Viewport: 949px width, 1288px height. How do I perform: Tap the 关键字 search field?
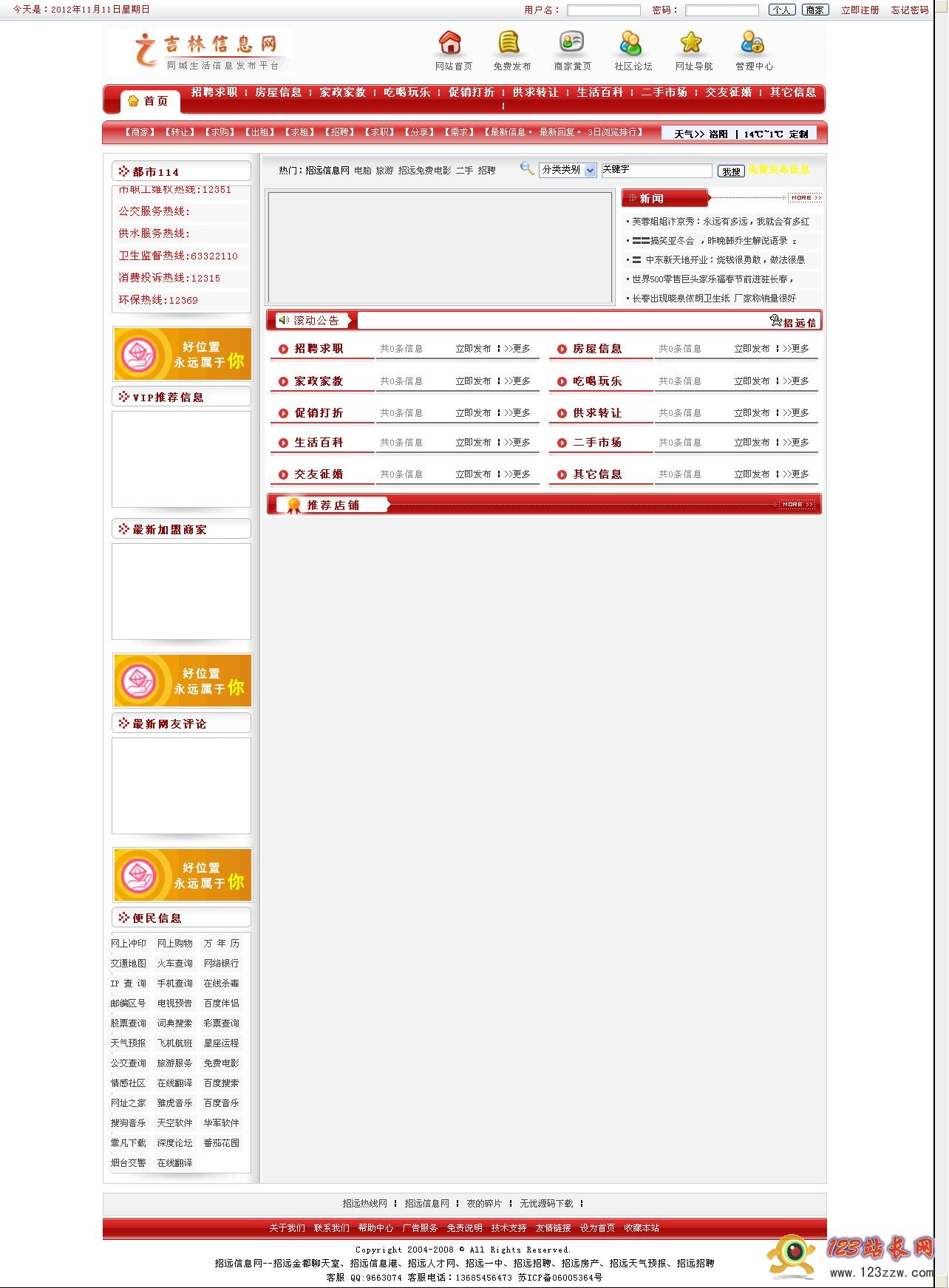656,170
